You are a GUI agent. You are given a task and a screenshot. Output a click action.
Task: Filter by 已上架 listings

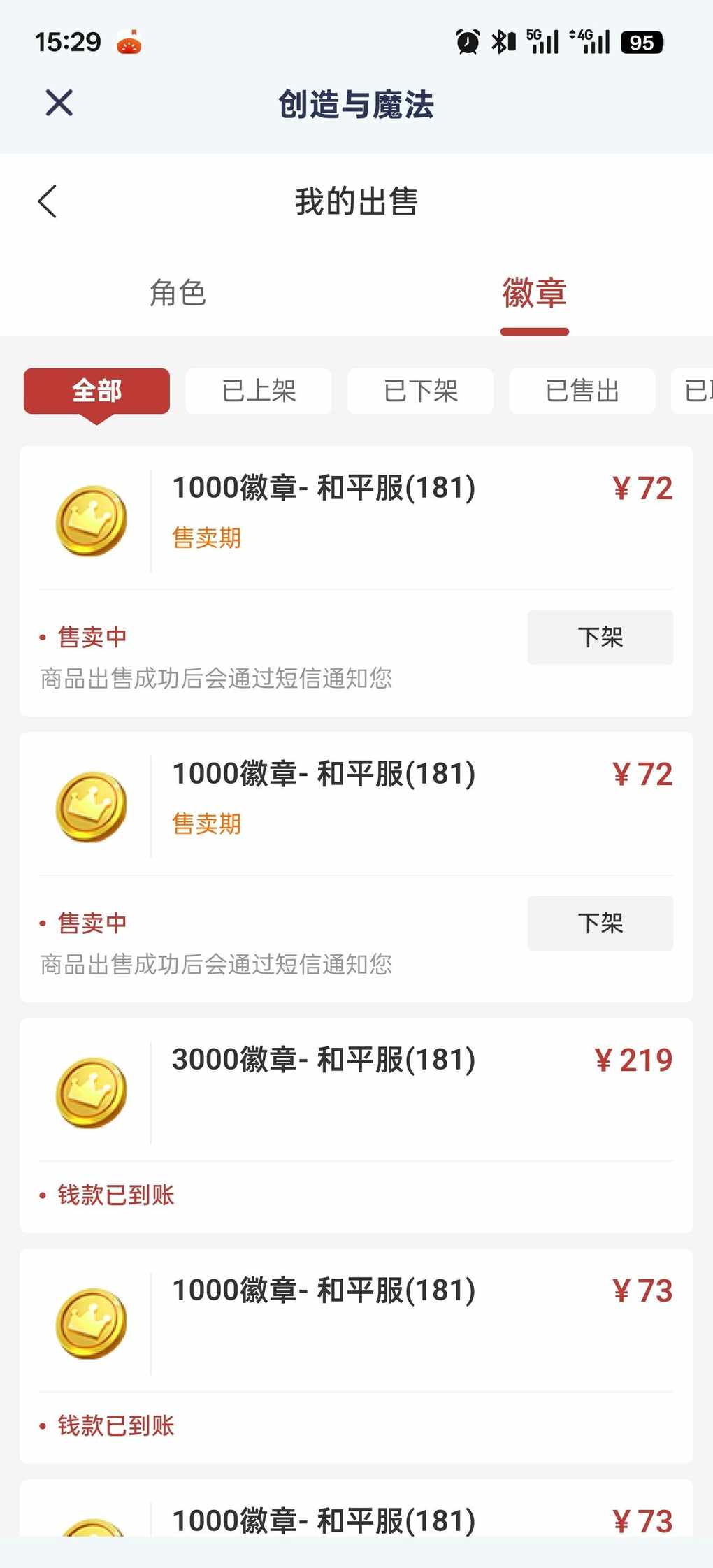pos(259,391)
